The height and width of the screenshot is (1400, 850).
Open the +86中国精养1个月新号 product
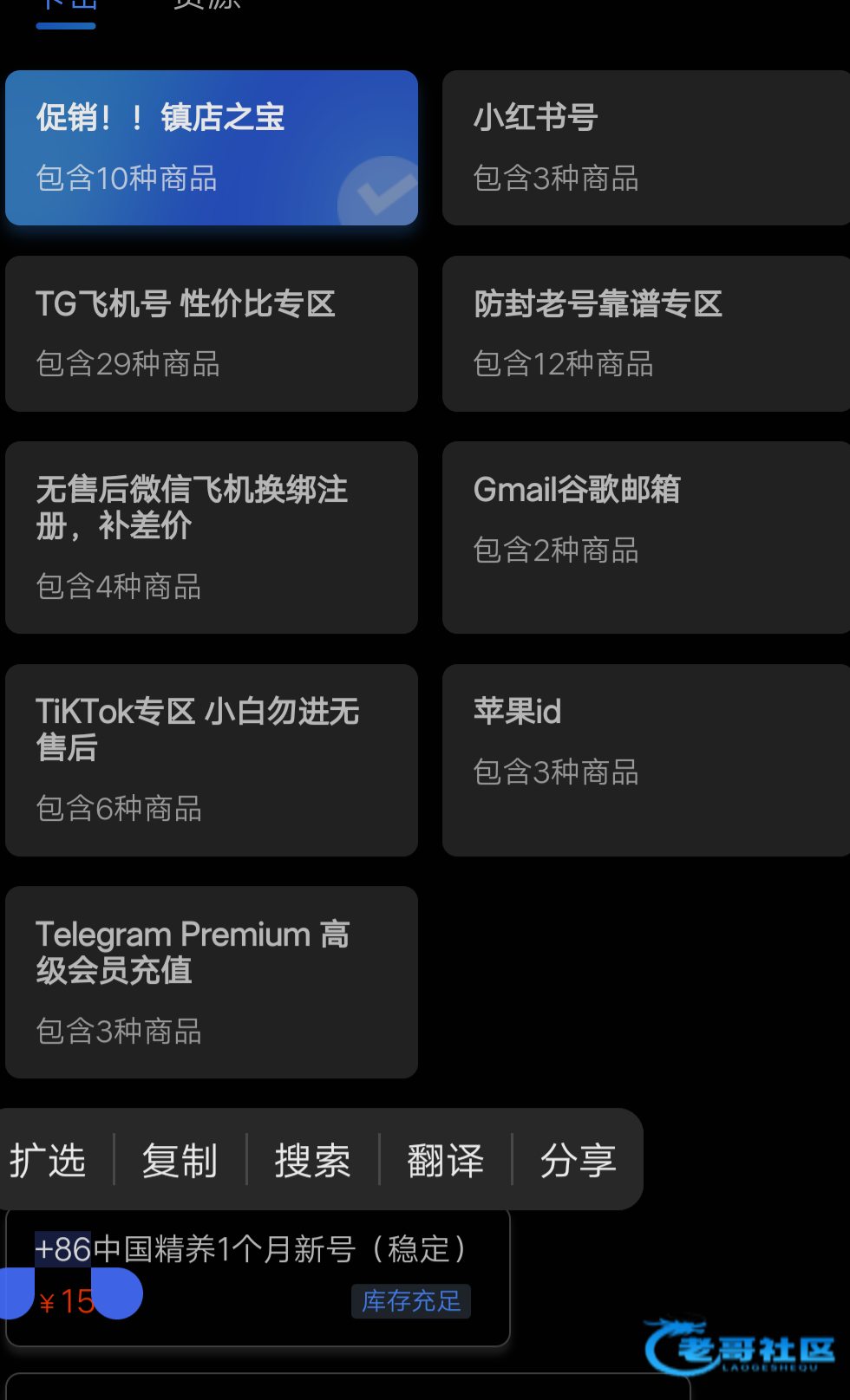point(258,1278)
